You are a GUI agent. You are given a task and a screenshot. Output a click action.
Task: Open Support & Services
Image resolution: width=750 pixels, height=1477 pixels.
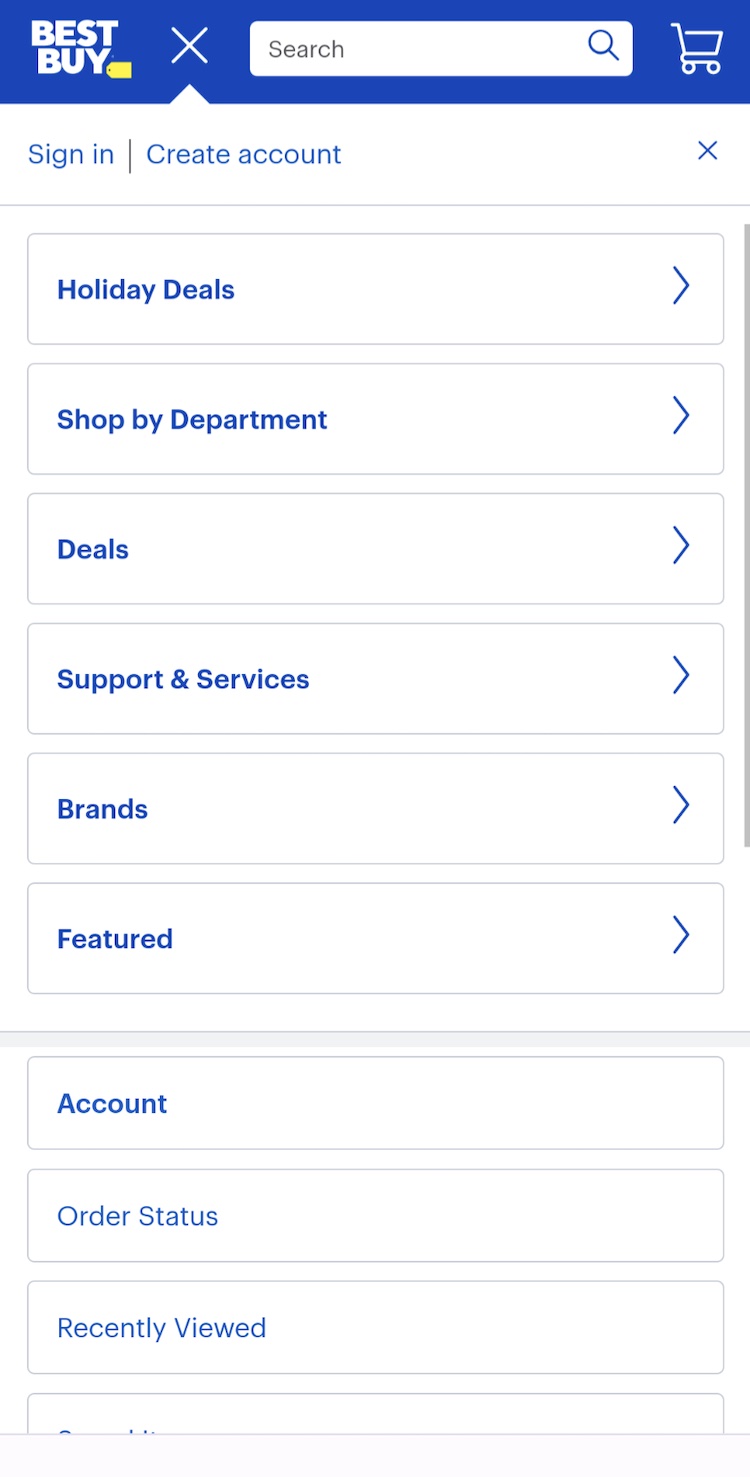tap(375, 679)
